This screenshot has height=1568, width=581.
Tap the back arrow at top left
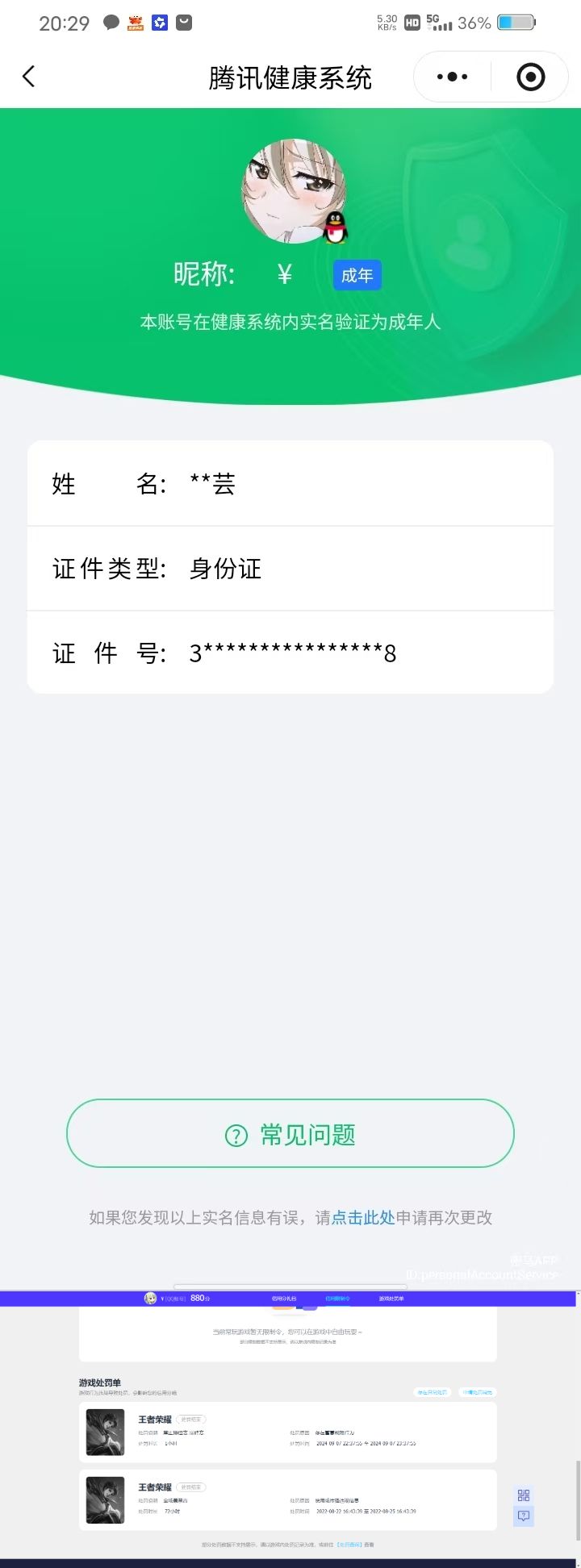pyautogui.click(x=29, y=77)
